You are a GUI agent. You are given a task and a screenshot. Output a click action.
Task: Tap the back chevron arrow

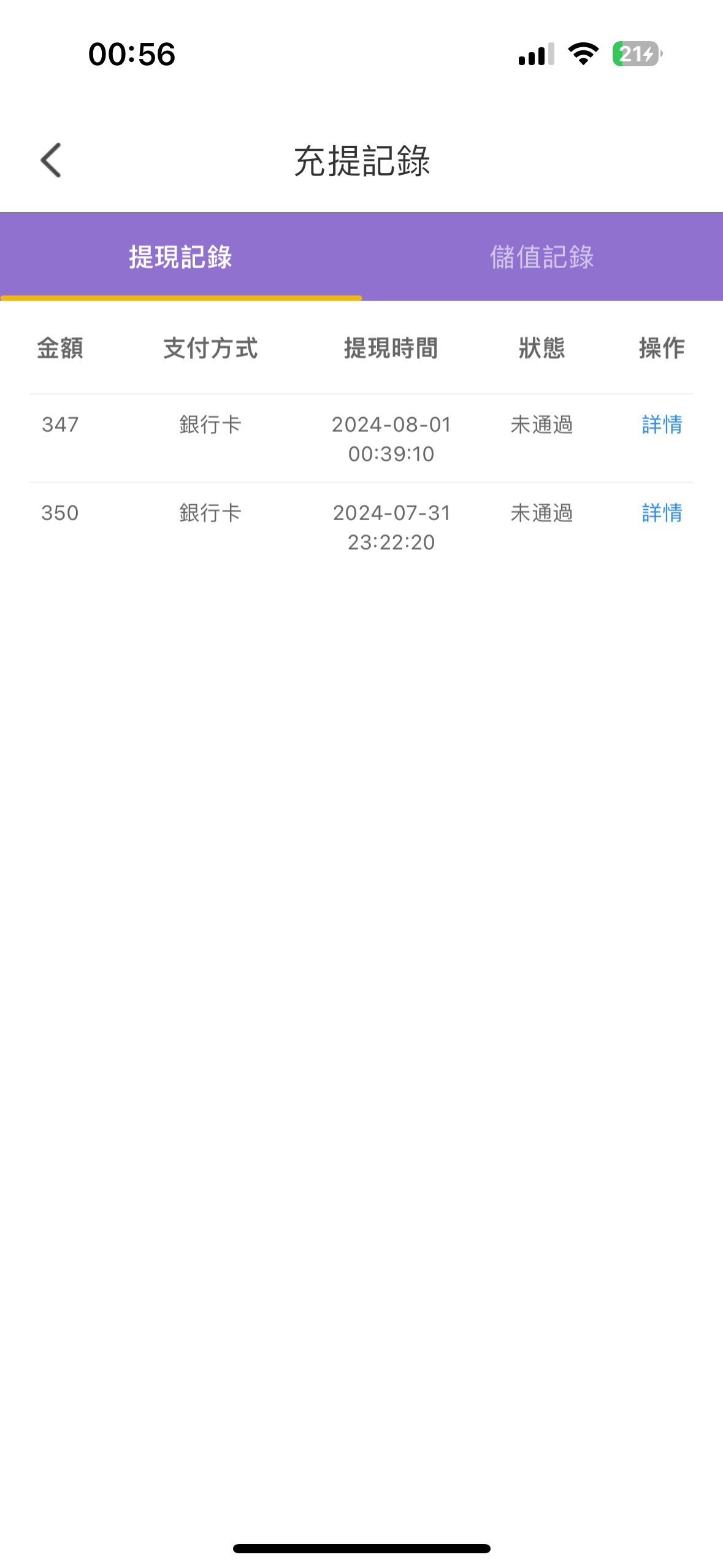tap(51, 160)
